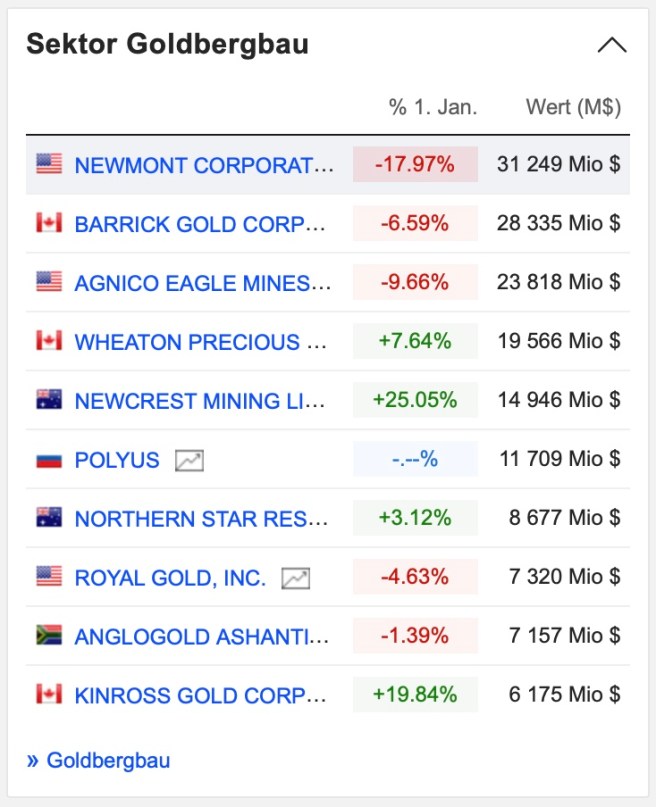Open Newcrest Mining stock page
Screen dimensions: 656x807
(x=200, y=401)
